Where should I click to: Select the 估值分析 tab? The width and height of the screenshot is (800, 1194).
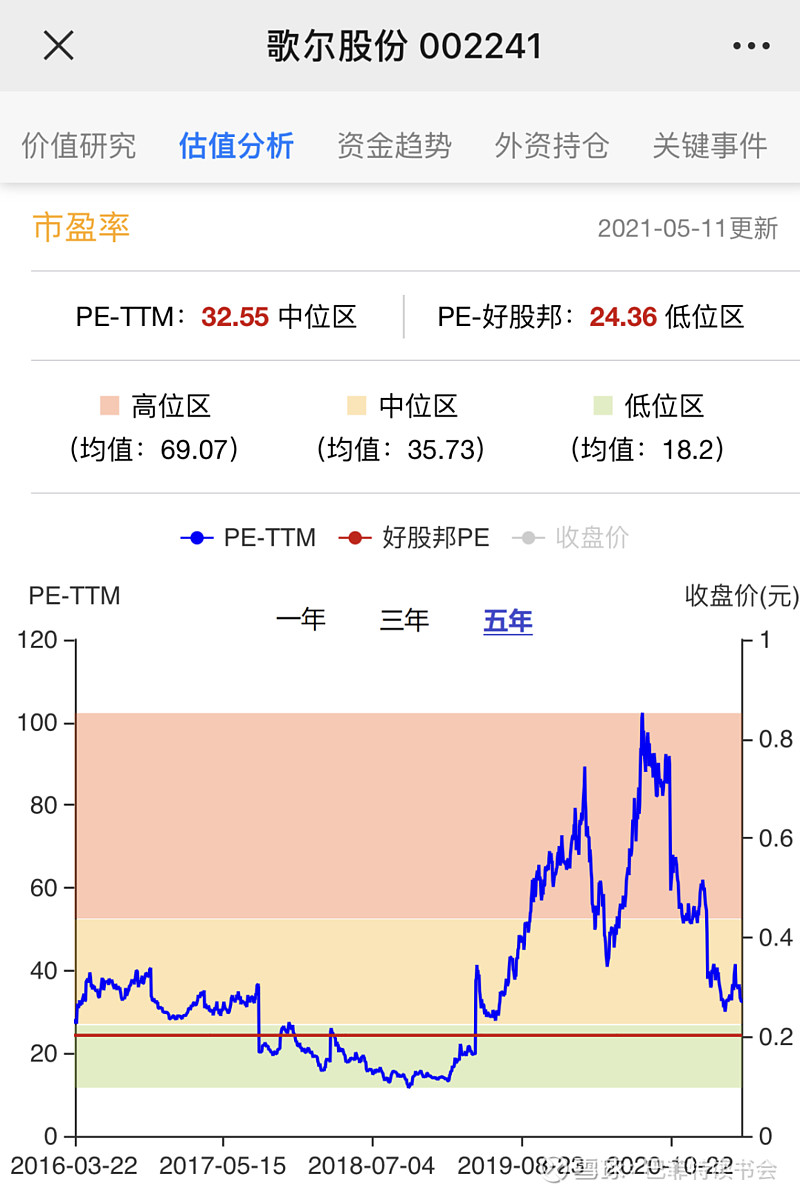[236, 146]
